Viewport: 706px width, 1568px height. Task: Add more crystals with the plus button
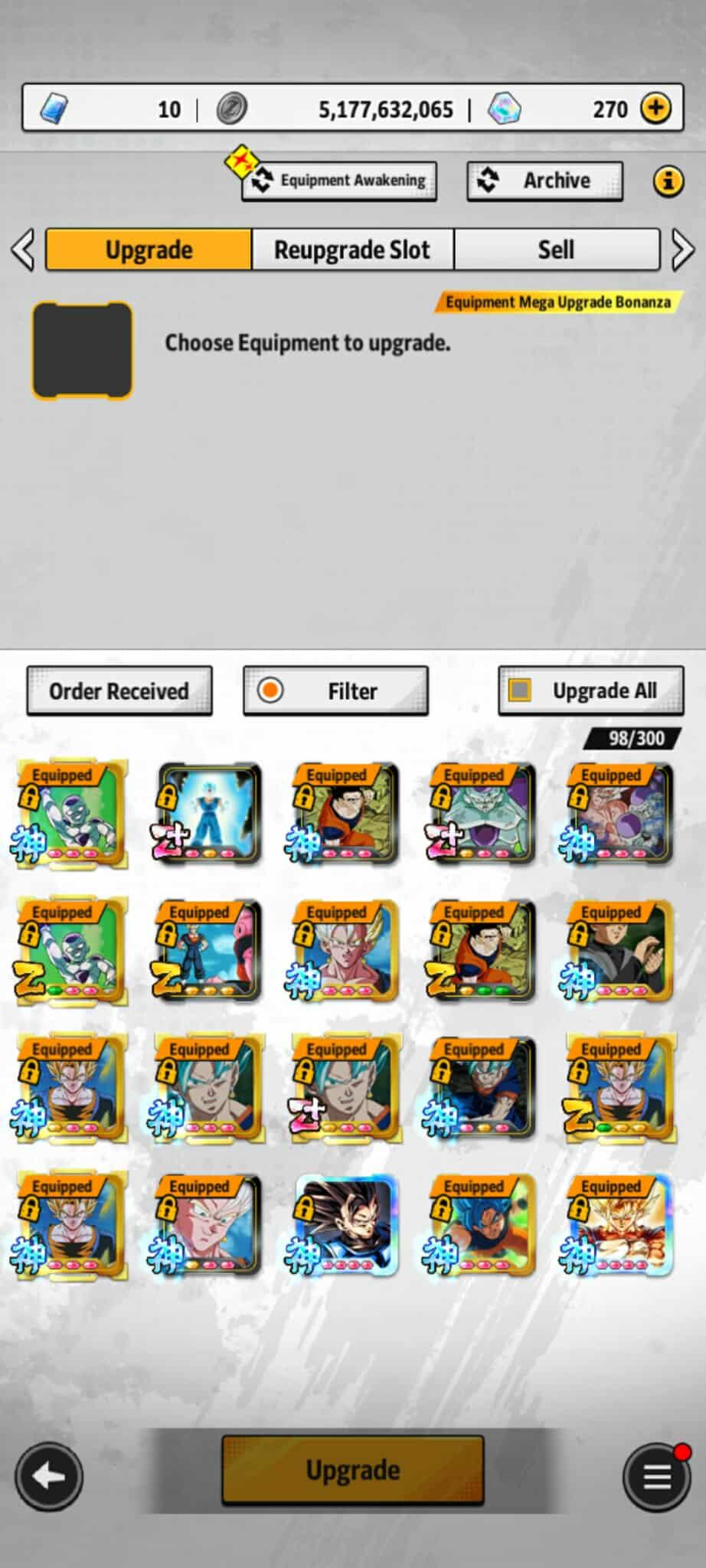(x=655, y=108)
